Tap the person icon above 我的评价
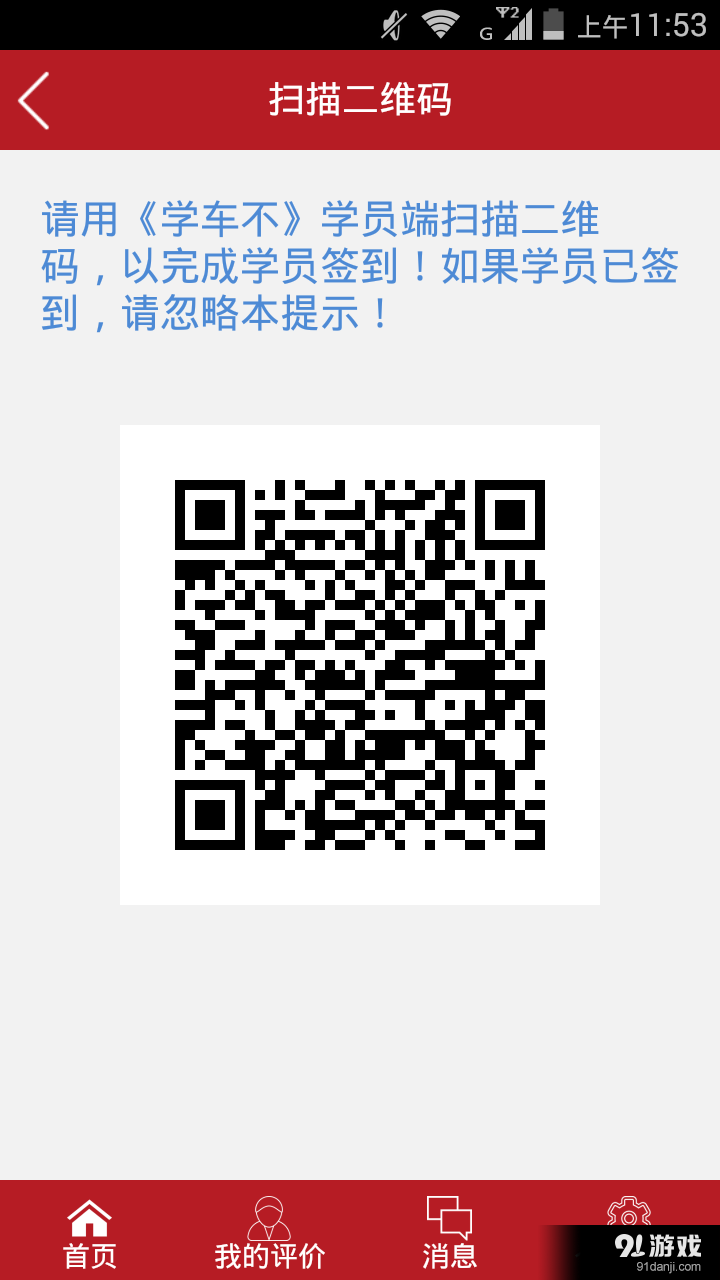720x1280 pixels. [268, 1216]
